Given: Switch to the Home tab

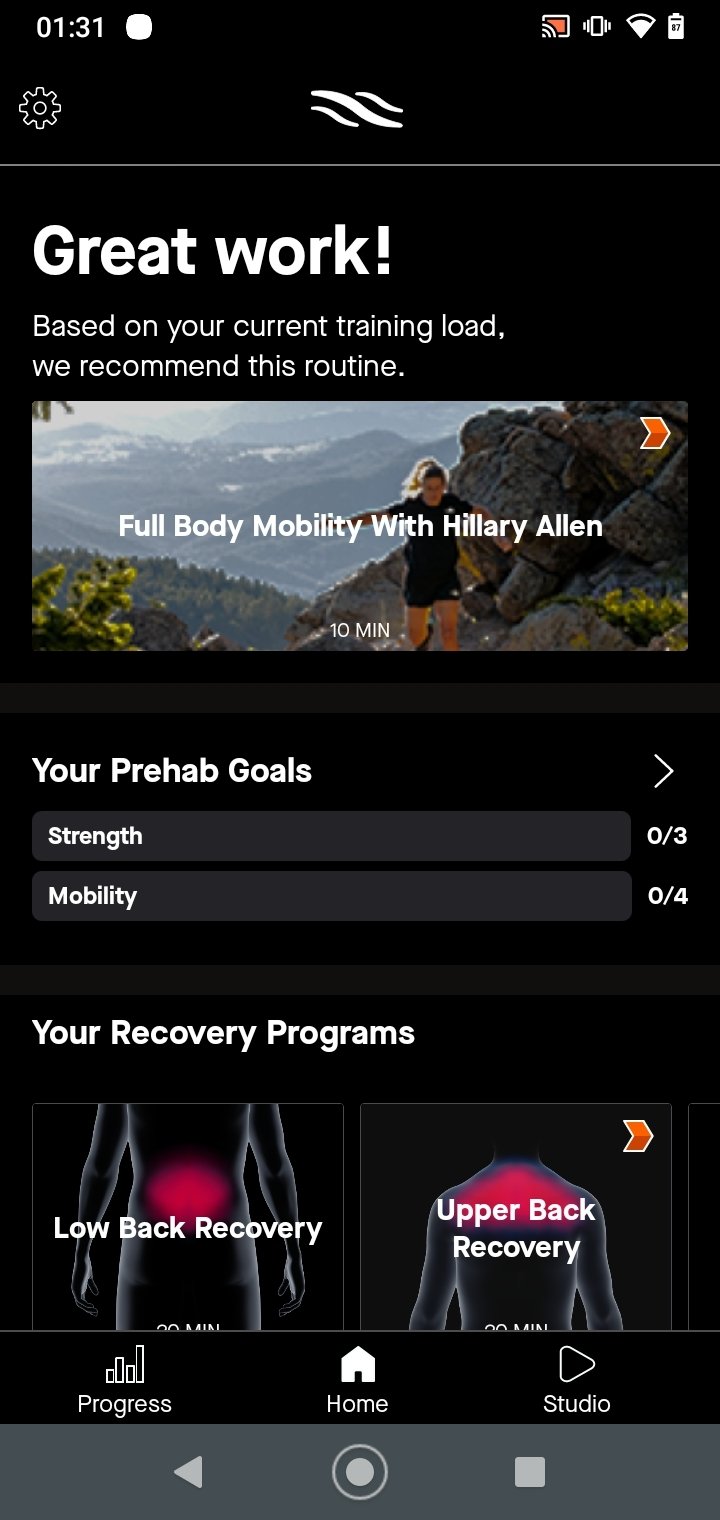Looking at the screenshot, I should pyautogui.click(x=357, y=1379).
